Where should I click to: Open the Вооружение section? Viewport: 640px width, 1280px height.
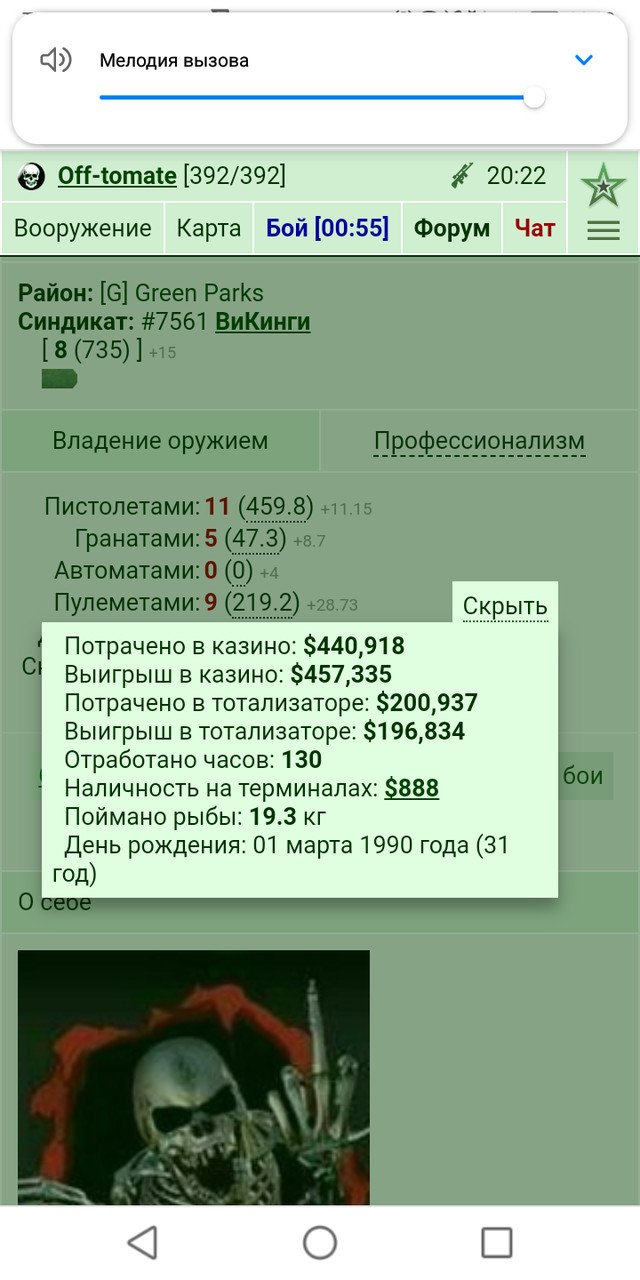(x=83, y=228)
